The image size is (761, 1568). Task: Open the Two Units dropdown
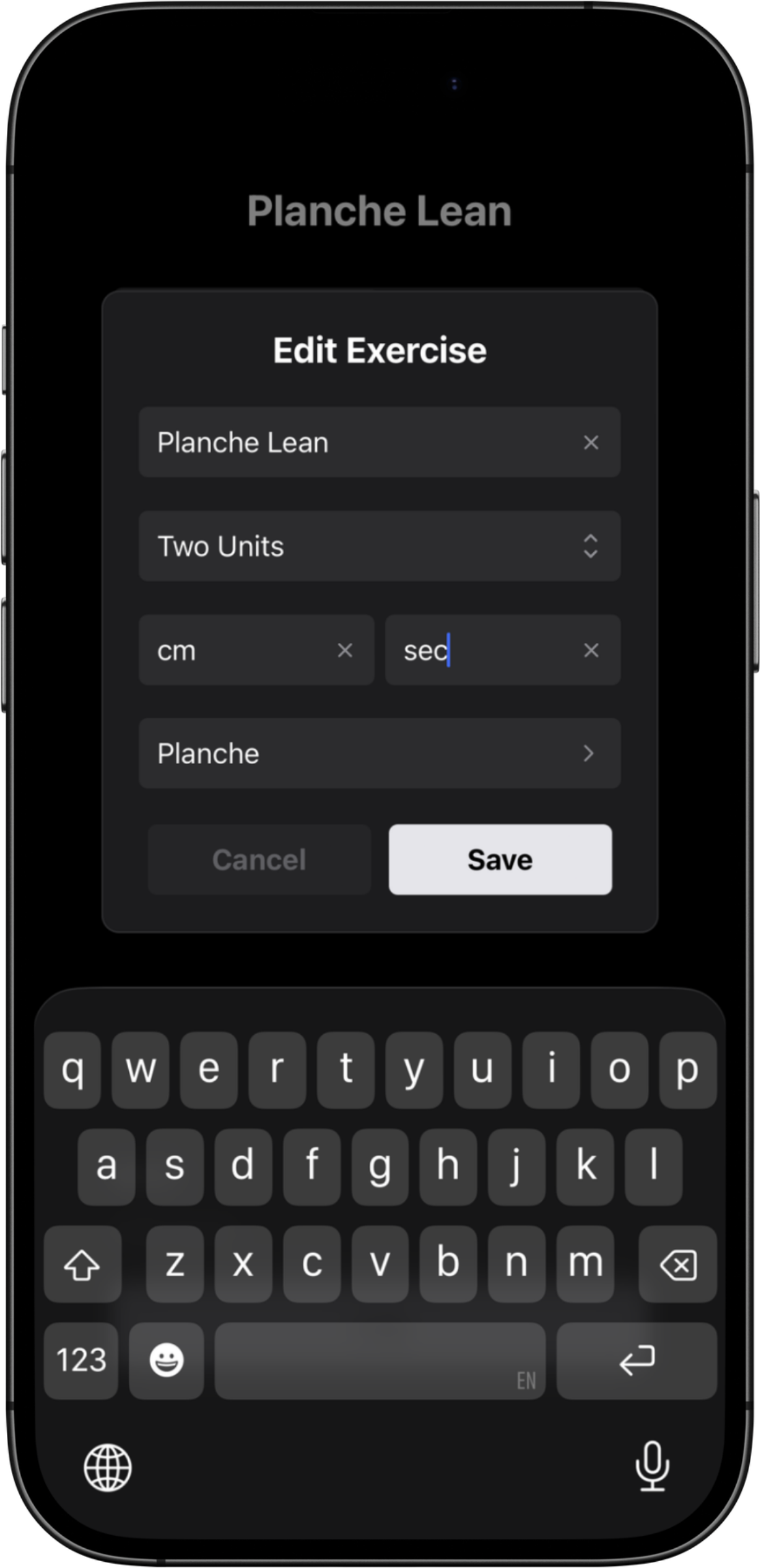point(380,546)
